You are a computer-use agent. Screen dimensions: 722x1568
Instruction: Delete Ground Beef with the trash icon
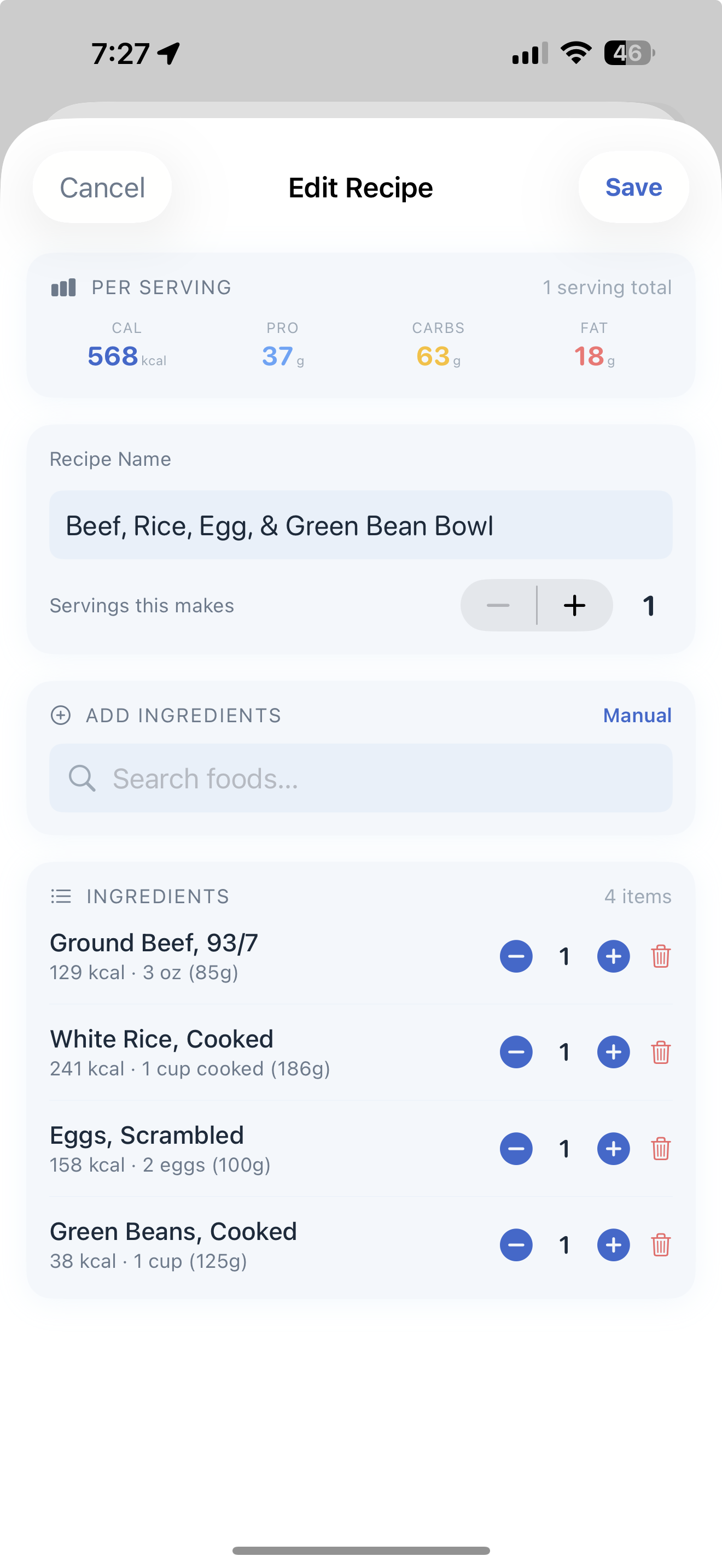pyautogui.click(x=661, y=956)
